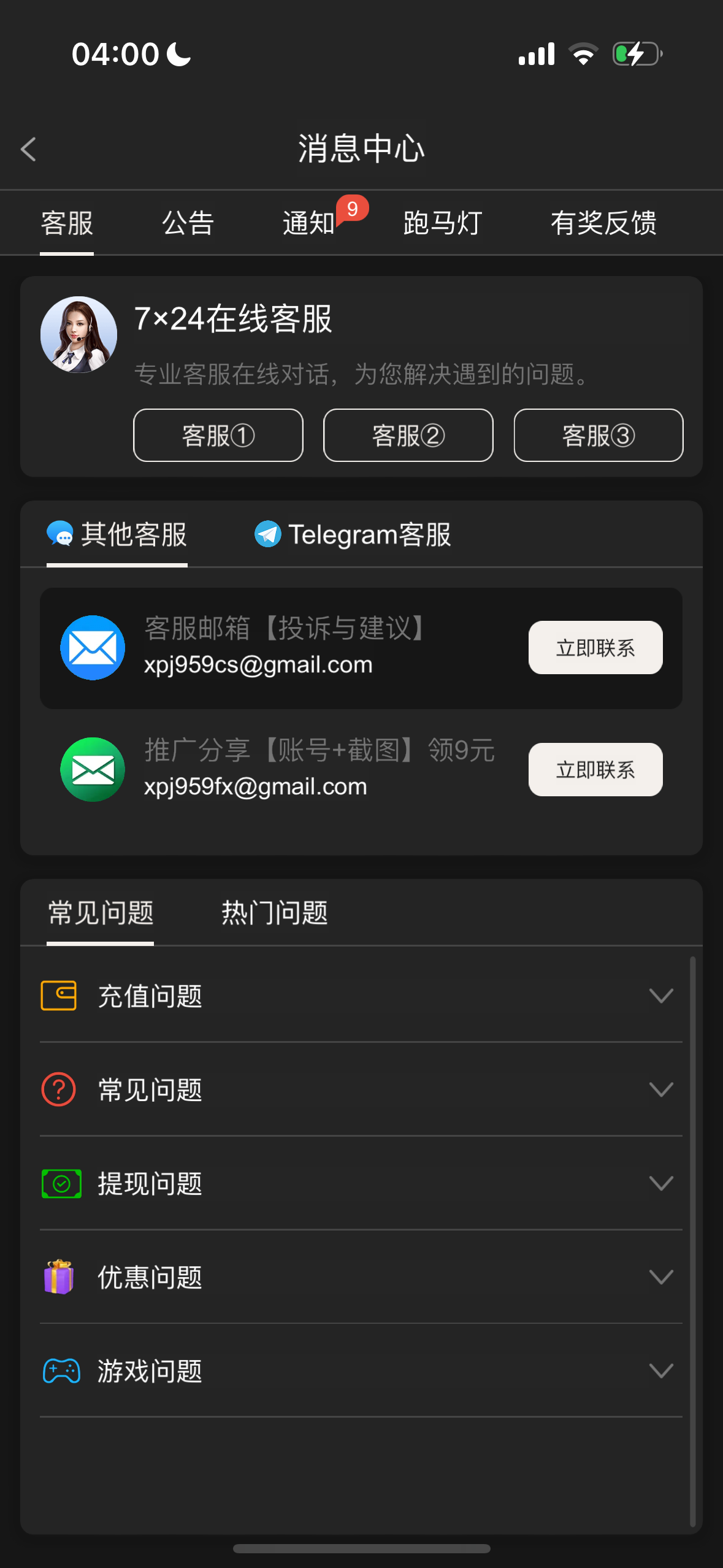
Task: Contact 客服① online agent
Action: pyautogui.click(x=218, y=436)
